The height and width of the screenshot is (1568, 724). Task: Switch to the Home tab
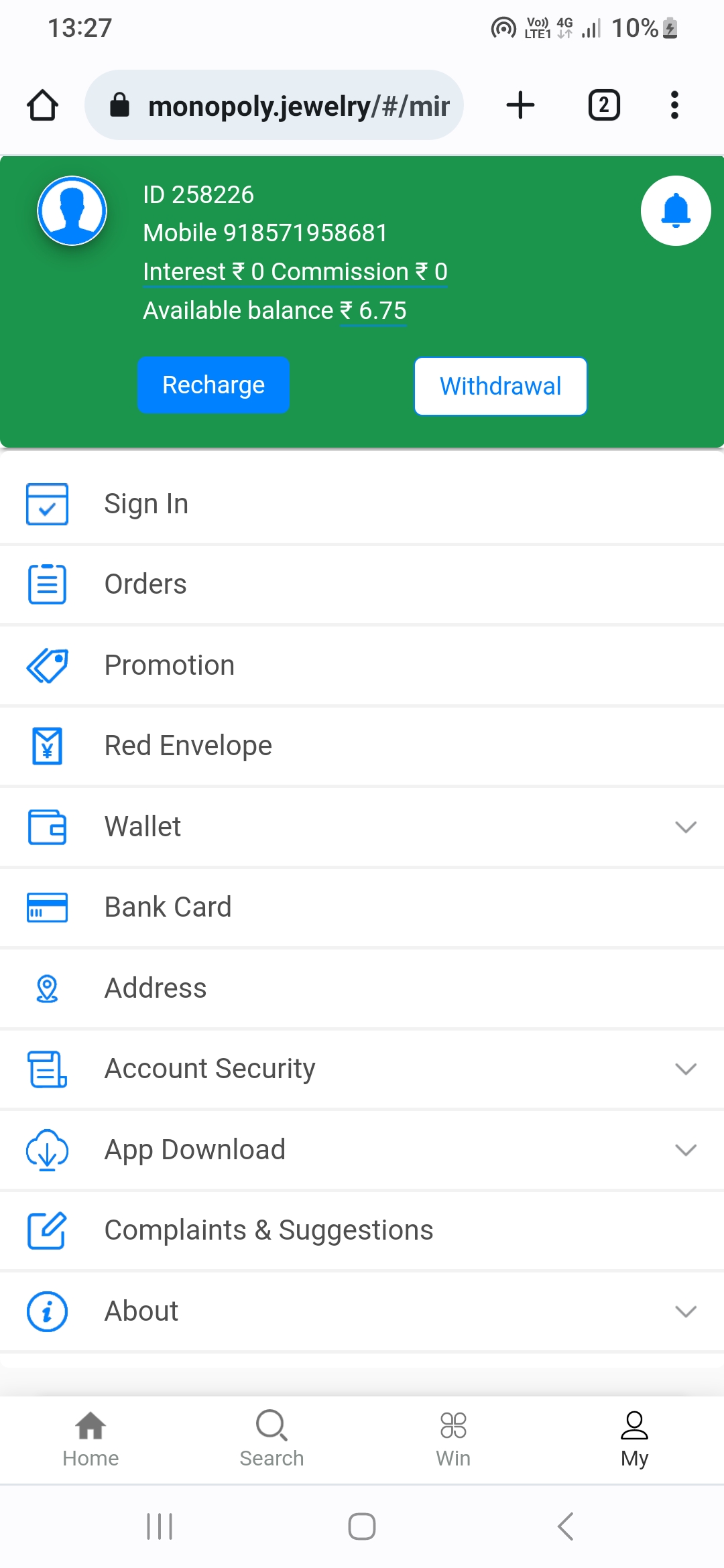click(x=90, y=1439)
